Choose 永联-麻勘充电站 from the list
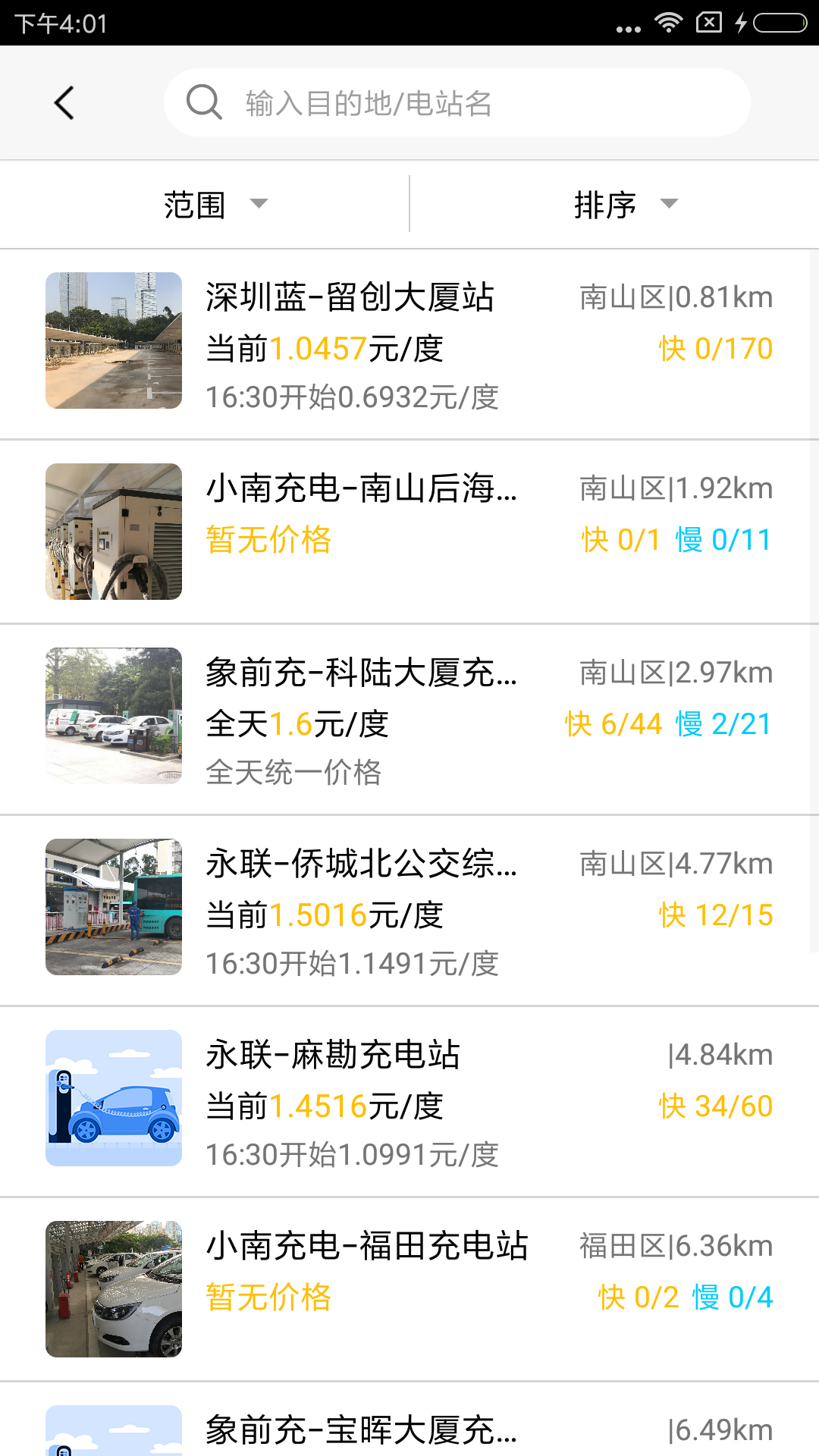Viewport: 819px width, 1456px height. [x=409, y=1102]
